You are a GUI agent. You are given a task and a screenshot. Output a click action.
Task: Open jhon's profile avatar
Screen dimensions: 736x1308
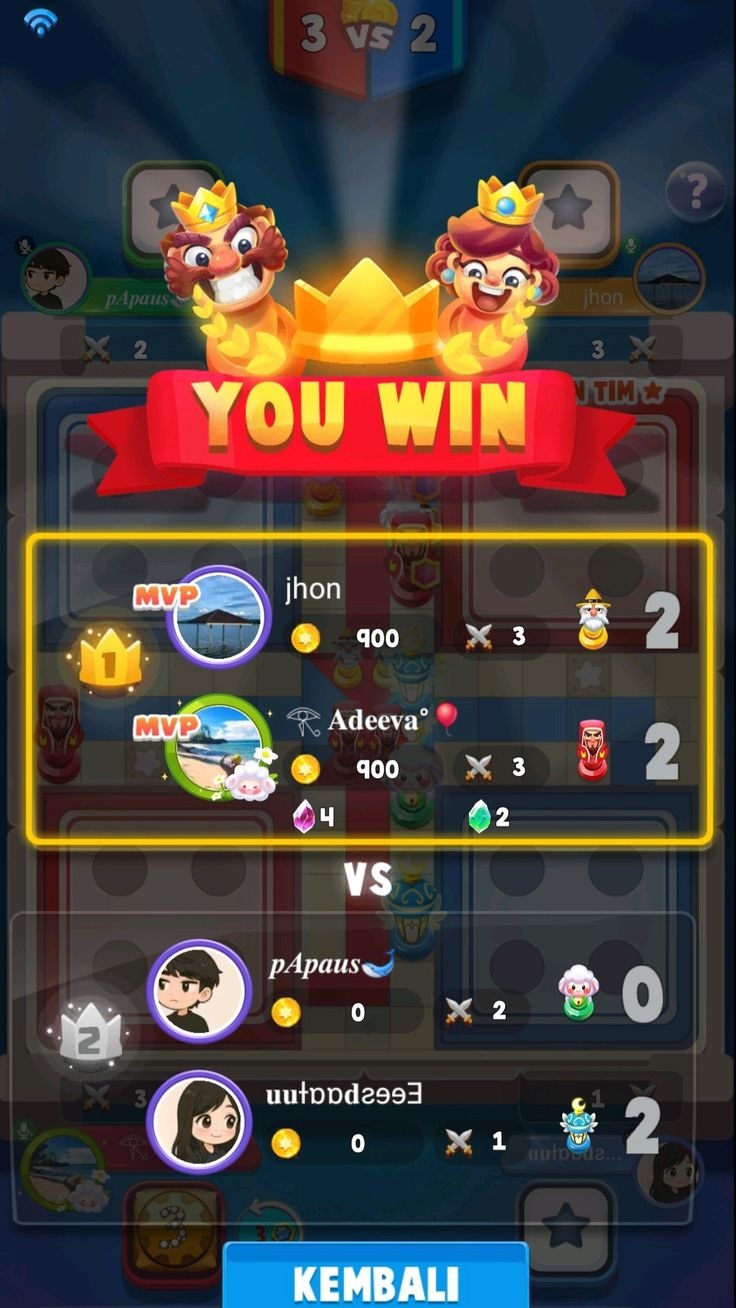coord(218,616)
